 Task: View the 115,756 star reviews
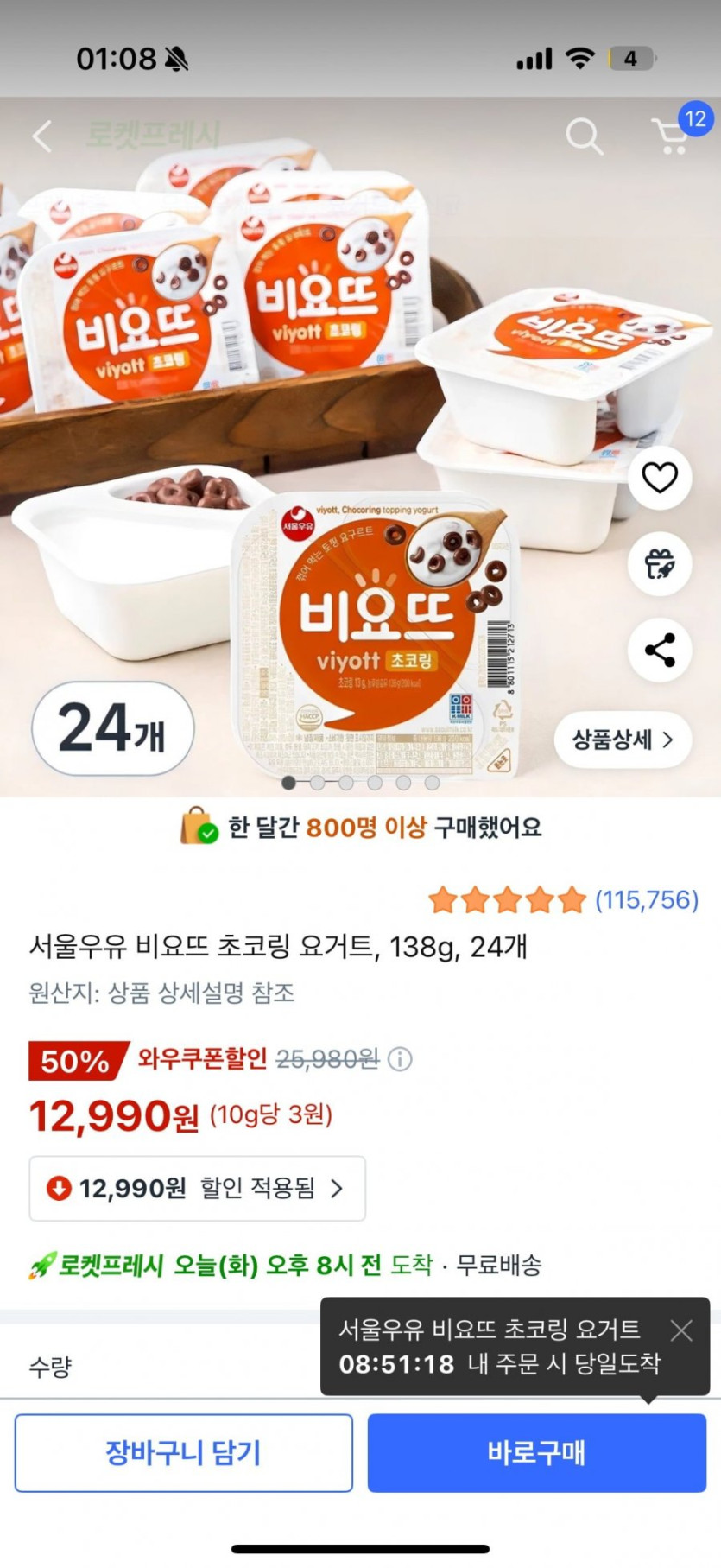(563, 900)
